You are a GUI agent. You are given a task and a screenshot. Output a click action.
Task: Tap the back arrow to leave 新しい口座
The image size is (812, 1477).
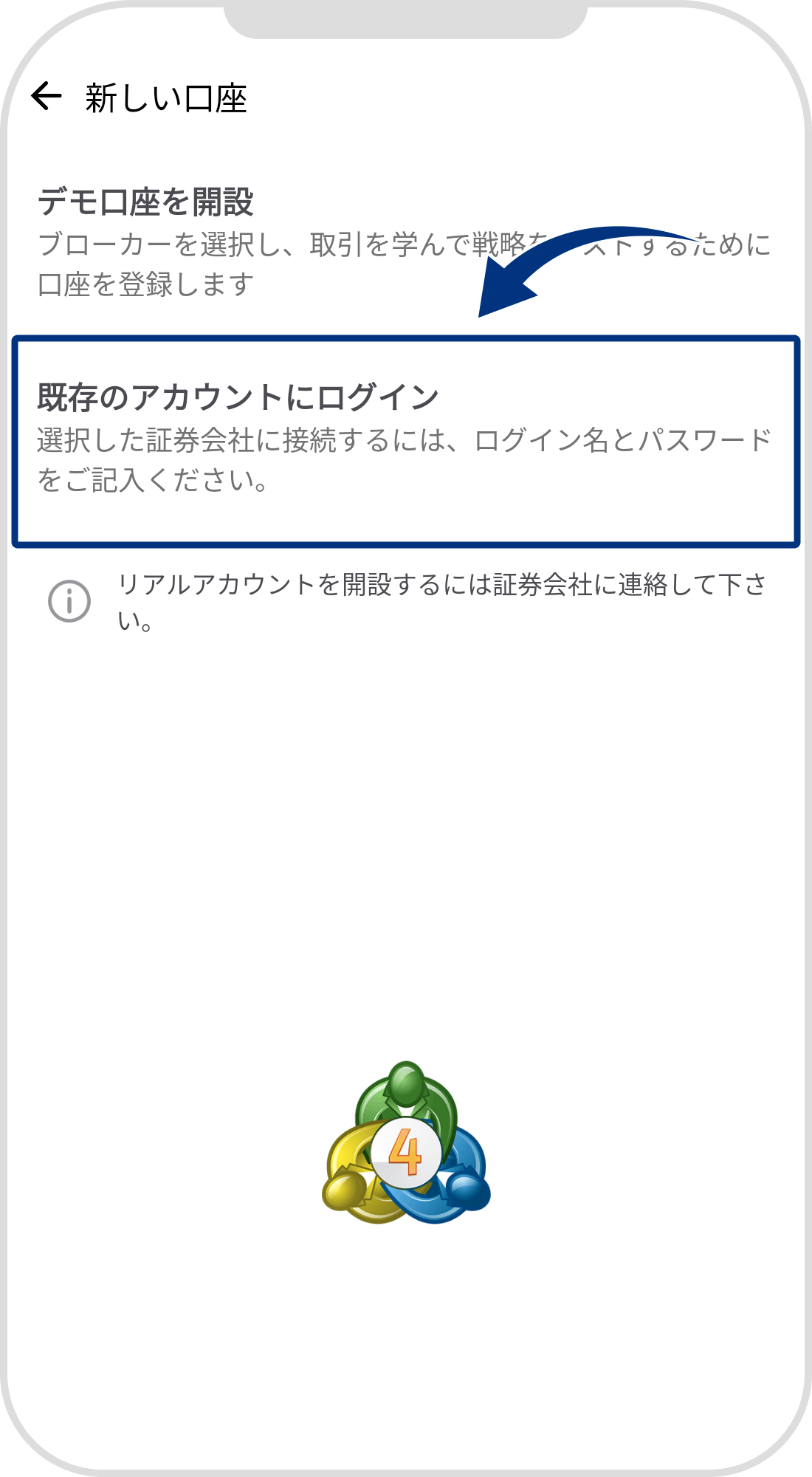coord(47,95)
